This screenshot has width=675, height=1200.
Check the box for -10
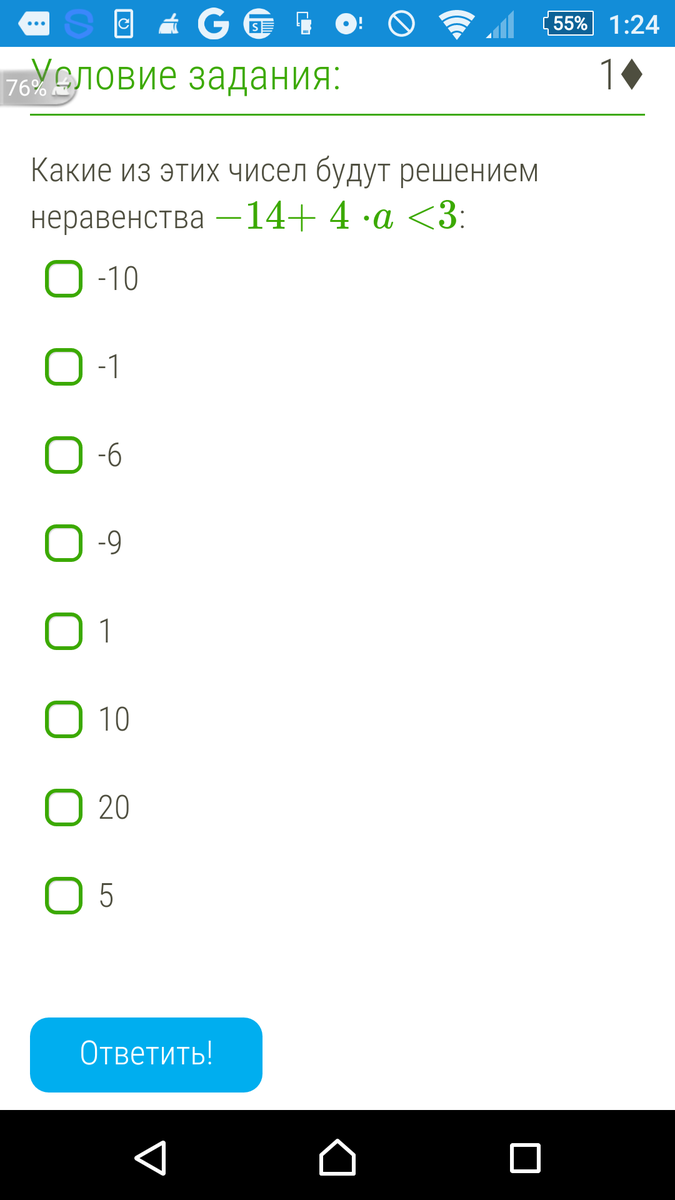coord(64,279)
